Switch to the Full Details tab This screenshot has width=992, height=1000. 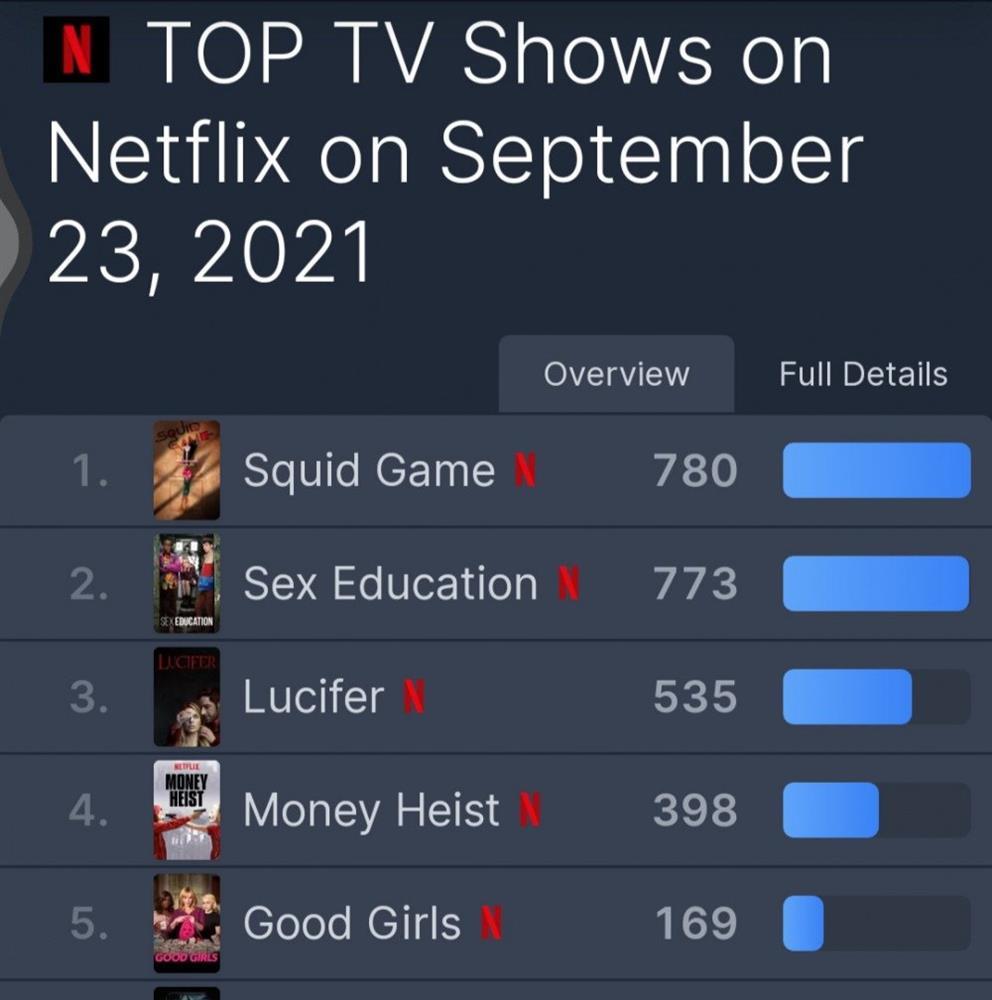[x=862, y=374]
